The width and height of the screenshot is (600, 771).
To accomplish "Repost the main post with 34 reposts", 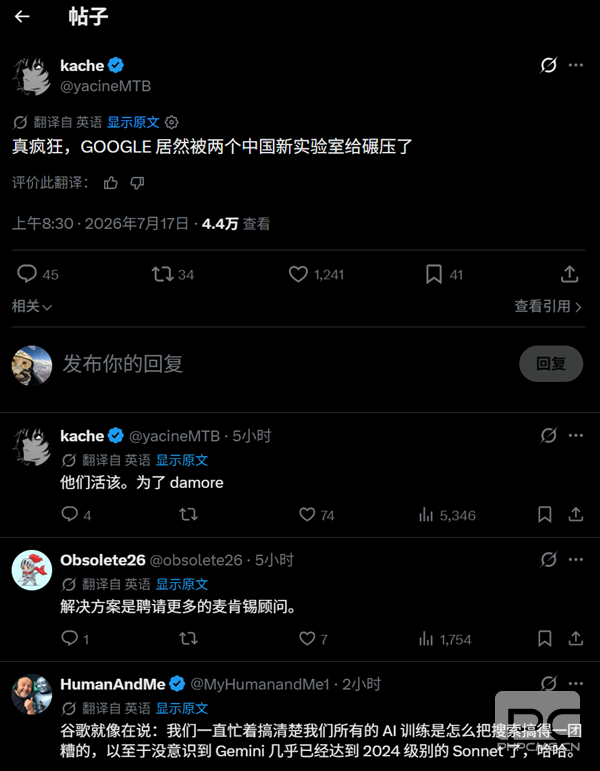I will pyautogui.click(x=173, y=274).
